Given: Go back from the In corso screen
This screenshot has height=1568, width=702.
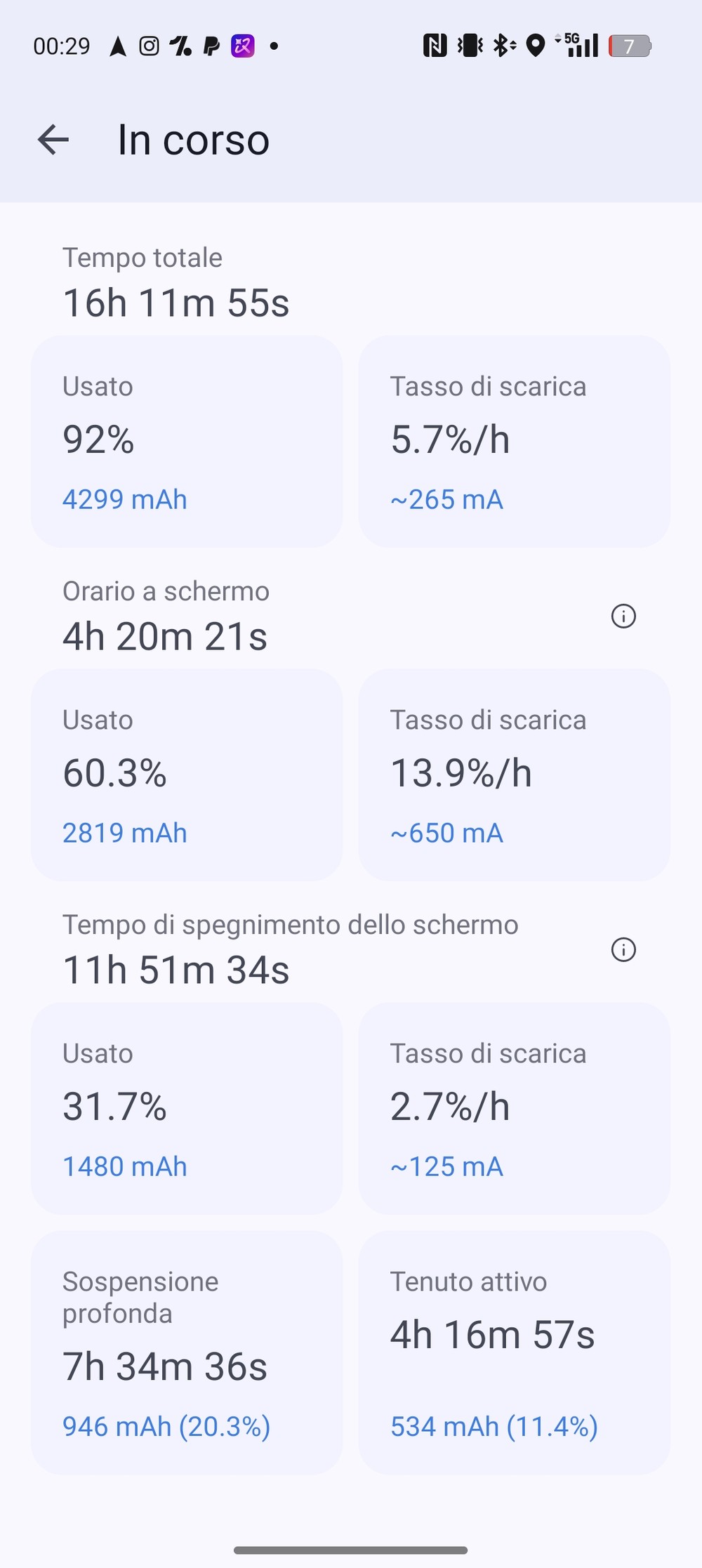Looking at the screenshot, I should (53, 139).
